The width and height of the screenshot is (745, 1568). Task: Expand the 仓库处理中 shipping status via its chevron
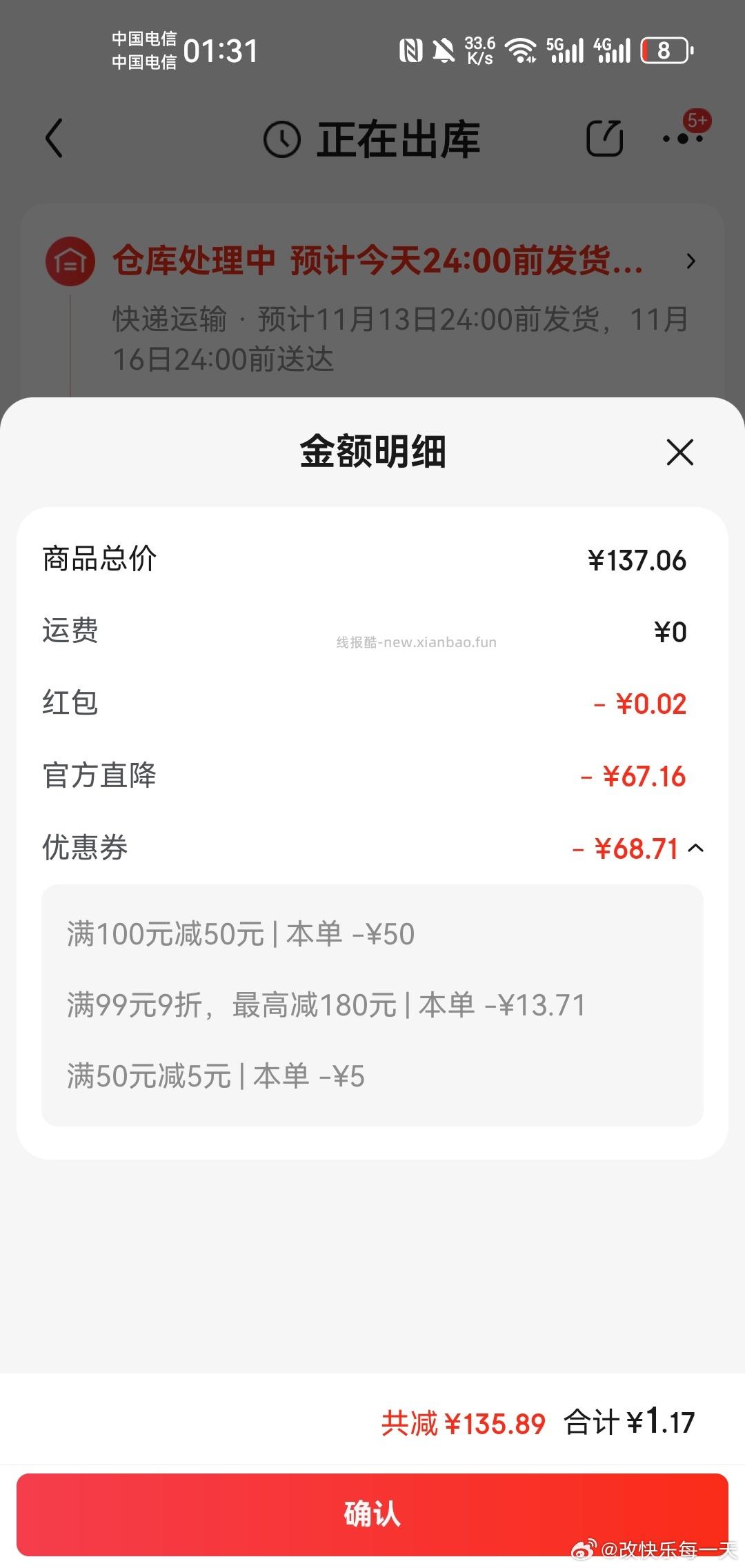pyautogui.click(x=691, y=261)
